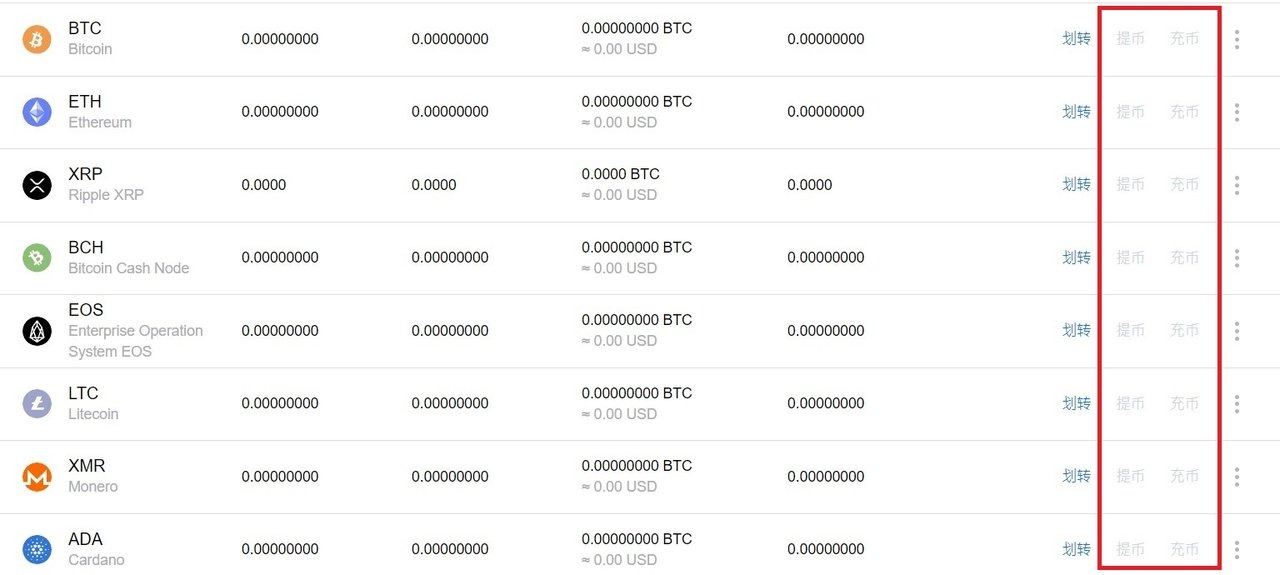Tap 划转 for Bitcoin Cash Node

pyautogui.click(x=1076, y=258)
